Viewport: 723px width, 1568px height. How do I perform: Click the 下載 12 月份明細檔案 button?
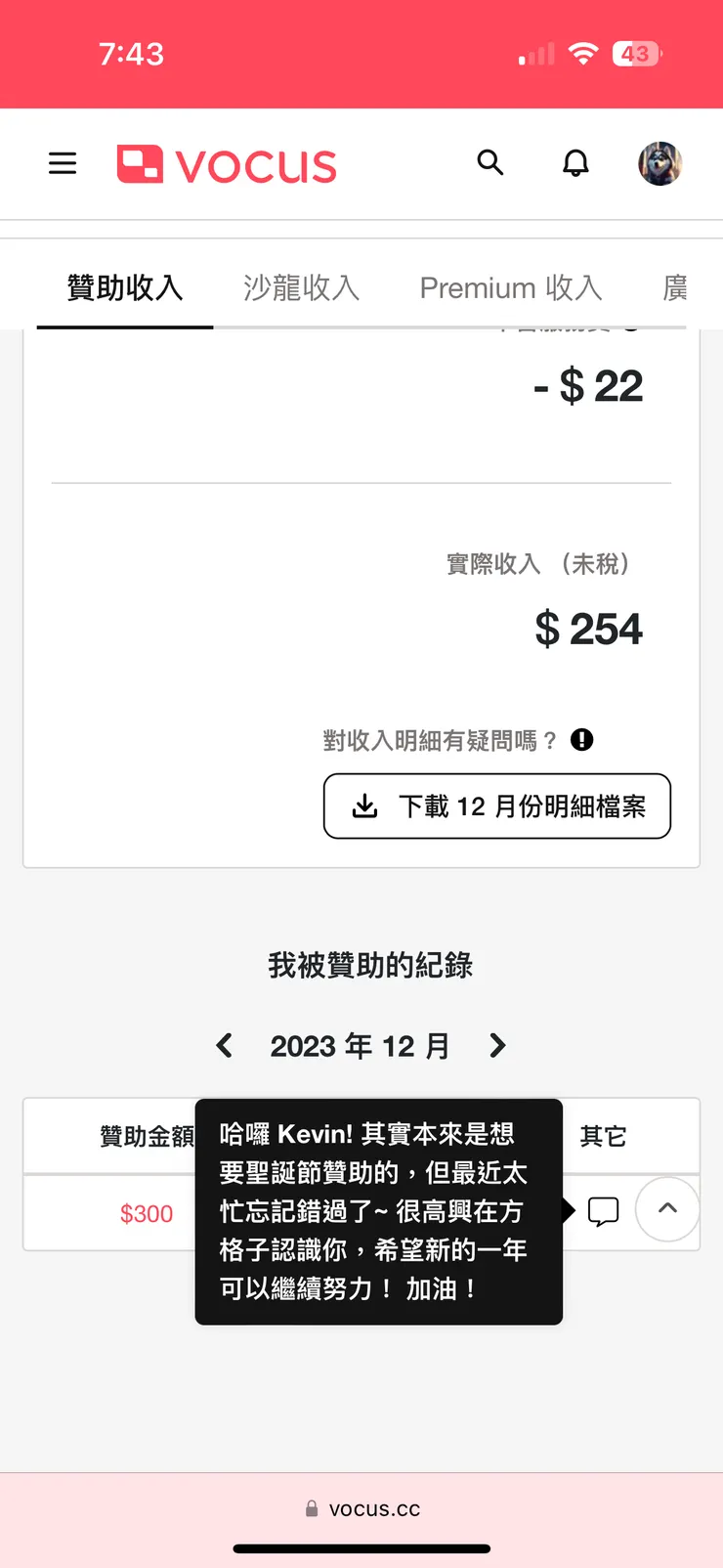pyautogui.click(x=496, y=806)
